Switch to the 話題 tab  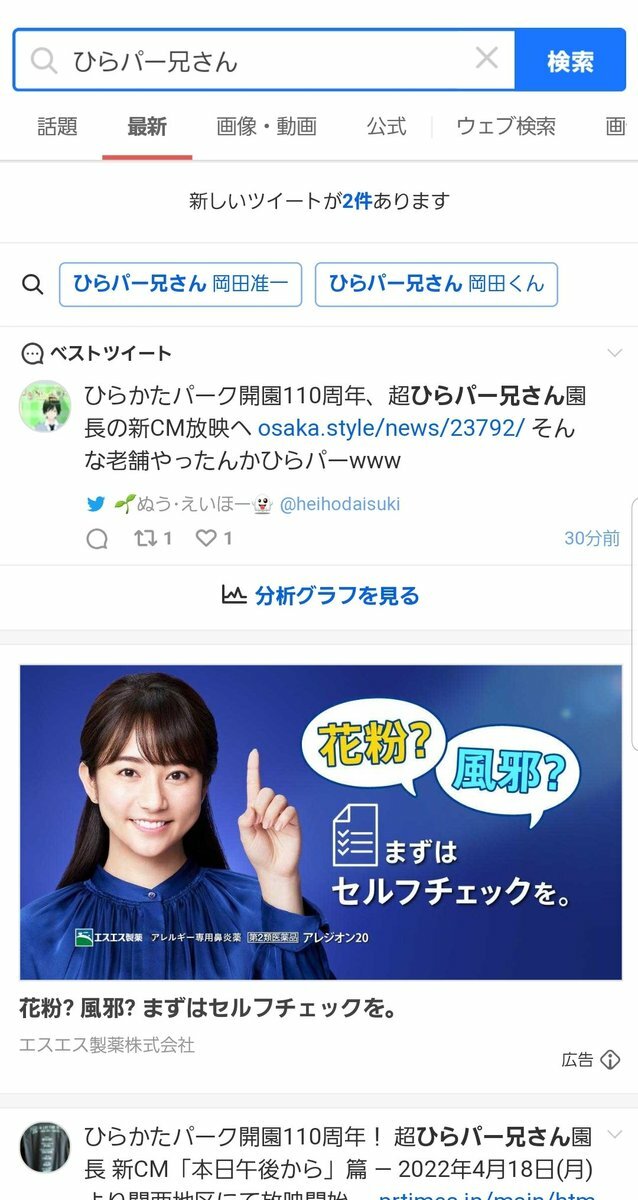point(57,127)
